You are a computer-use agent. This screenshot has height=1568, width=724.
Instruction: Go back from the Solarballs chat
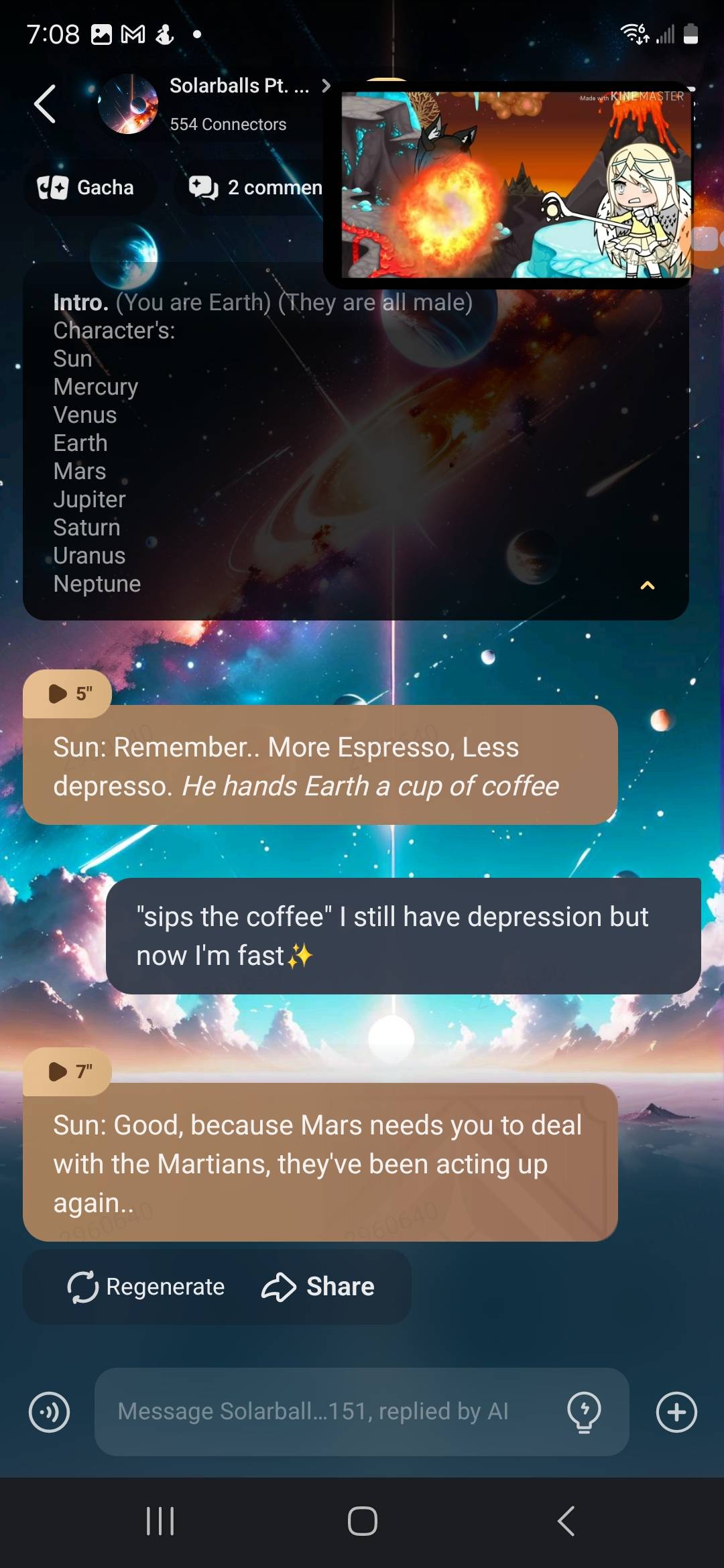click(45, 104)
